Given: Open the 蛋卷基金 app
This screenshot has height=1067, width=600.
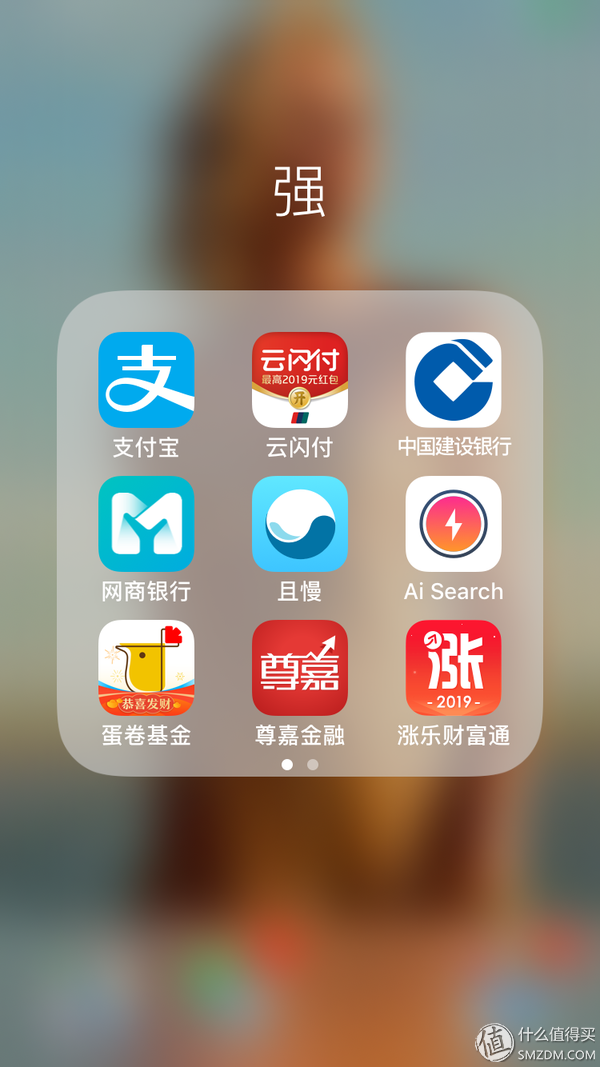Looking at the screenshot, I should [x=146, y=668].
